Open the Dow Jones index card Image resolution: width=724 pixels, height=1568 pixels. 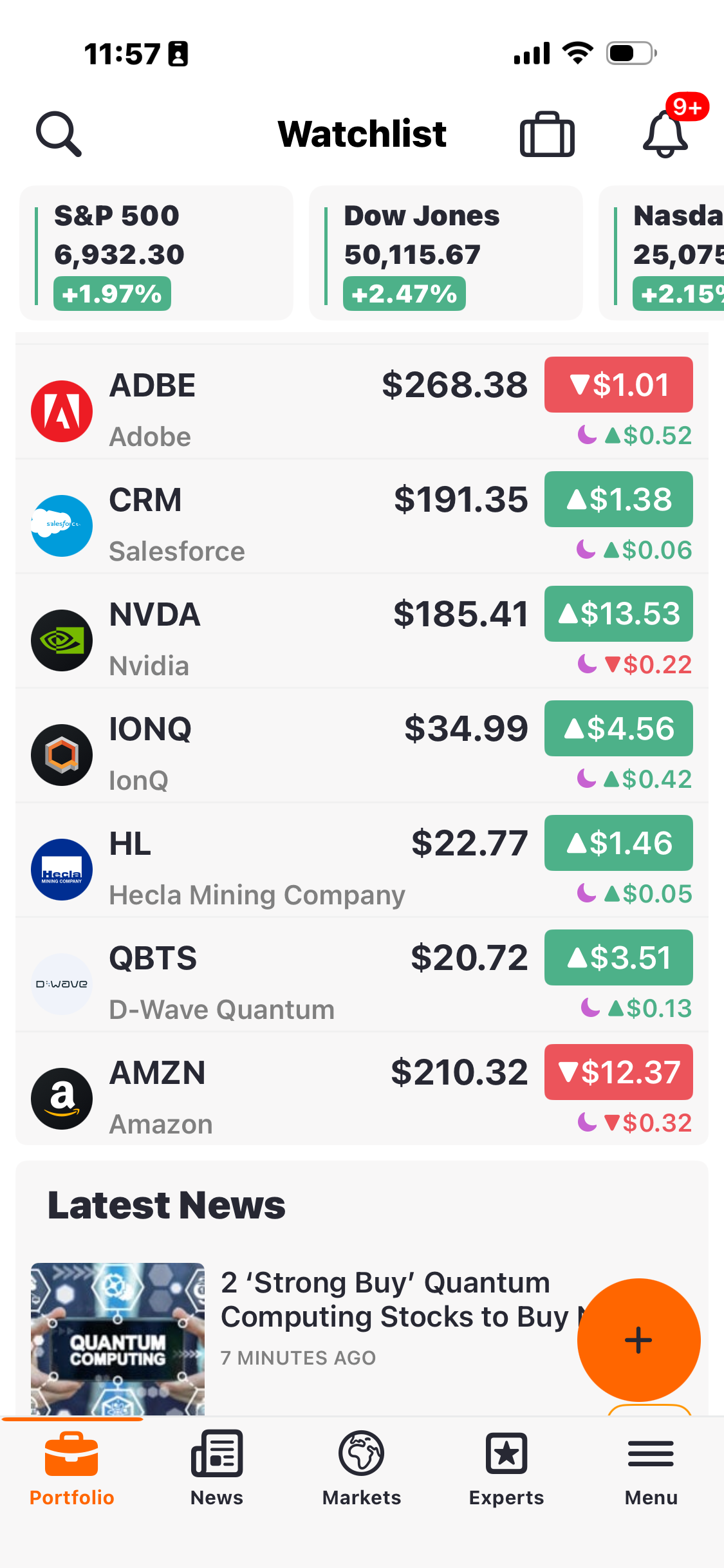coord(445,253)
